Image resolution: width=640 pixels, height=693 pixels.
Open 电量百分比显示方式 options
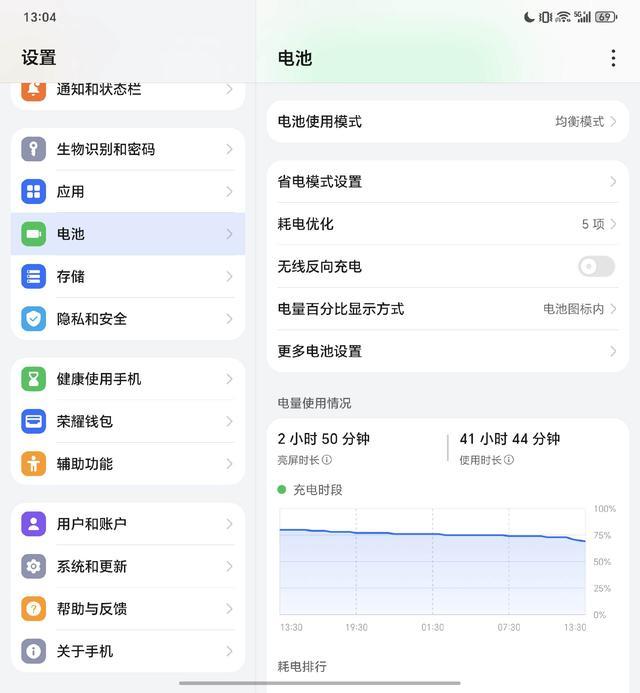pyautogui.click(x=447, y=309)
